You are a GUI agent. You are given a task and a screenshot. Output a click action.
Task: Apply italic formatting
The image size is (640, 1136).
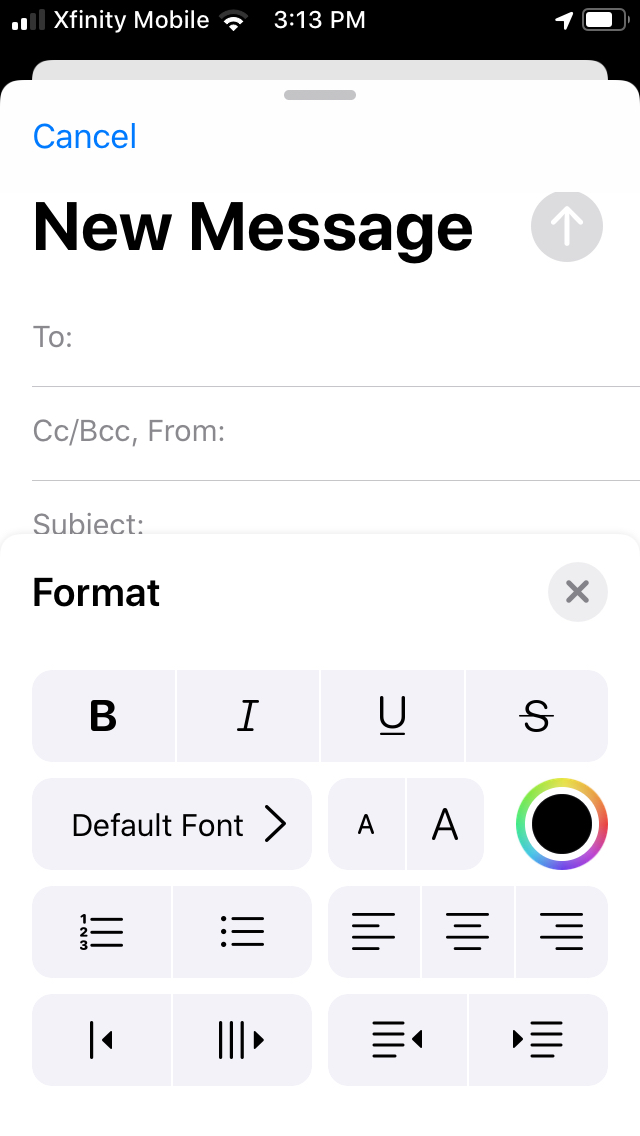[x=247, y=716]
